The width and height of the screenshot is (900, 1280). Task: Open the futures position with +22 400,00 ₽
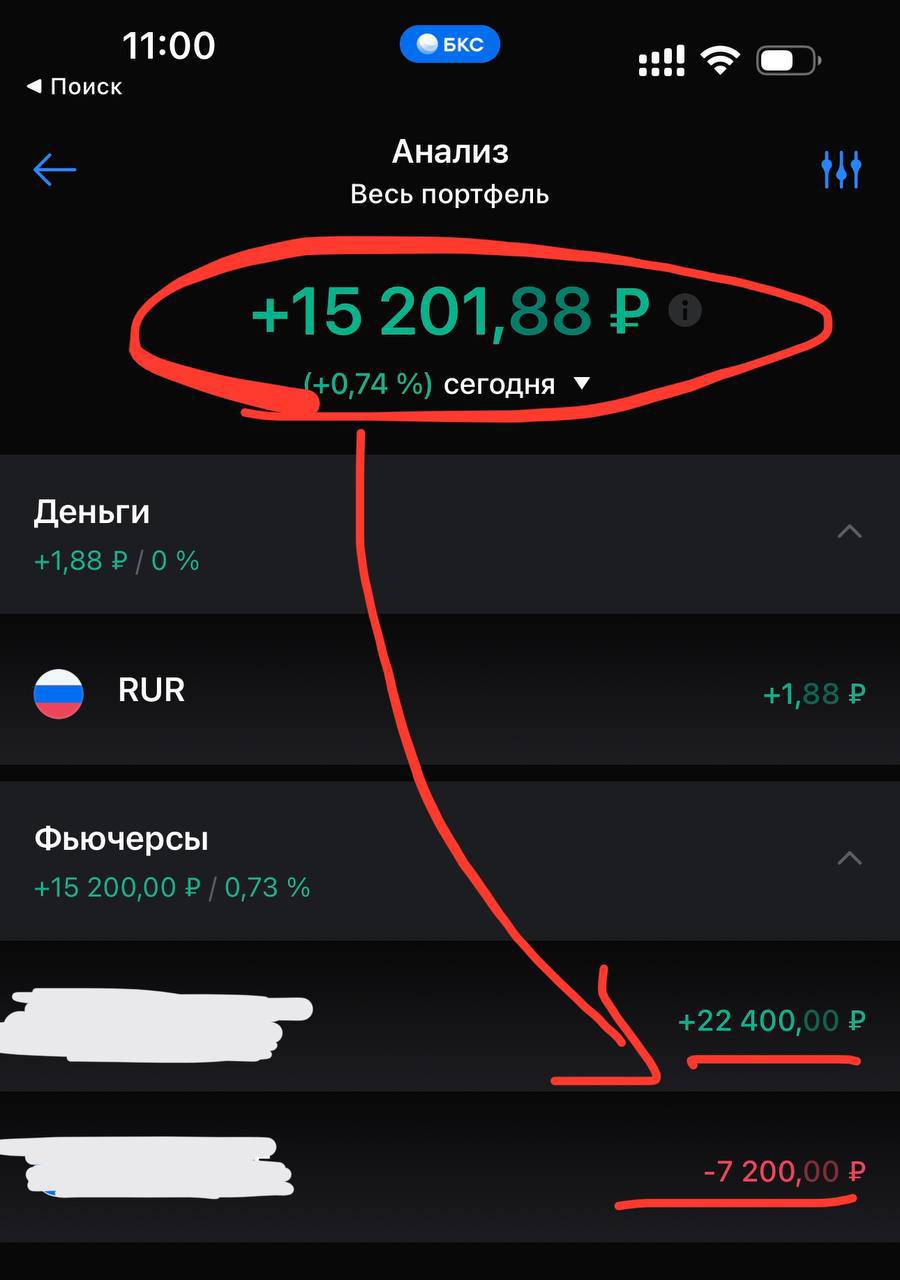(450, 1020)
